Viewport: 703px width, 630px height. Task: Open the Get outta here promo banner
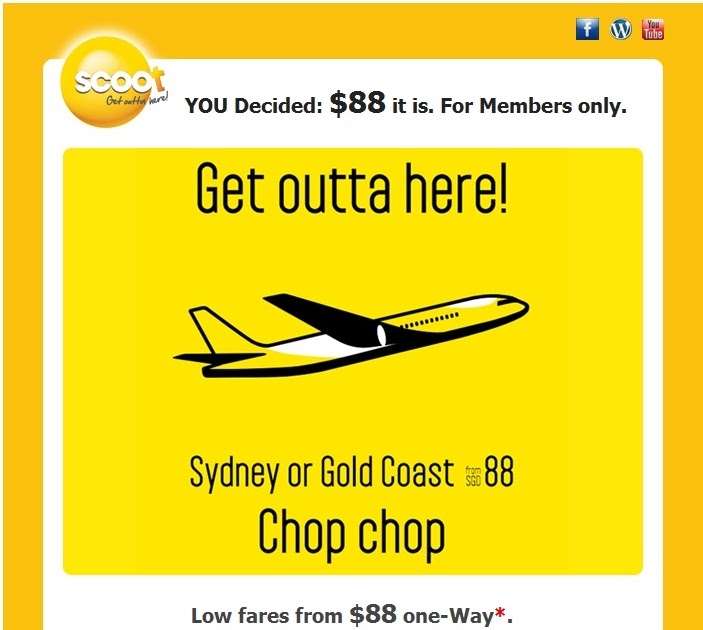352,361
